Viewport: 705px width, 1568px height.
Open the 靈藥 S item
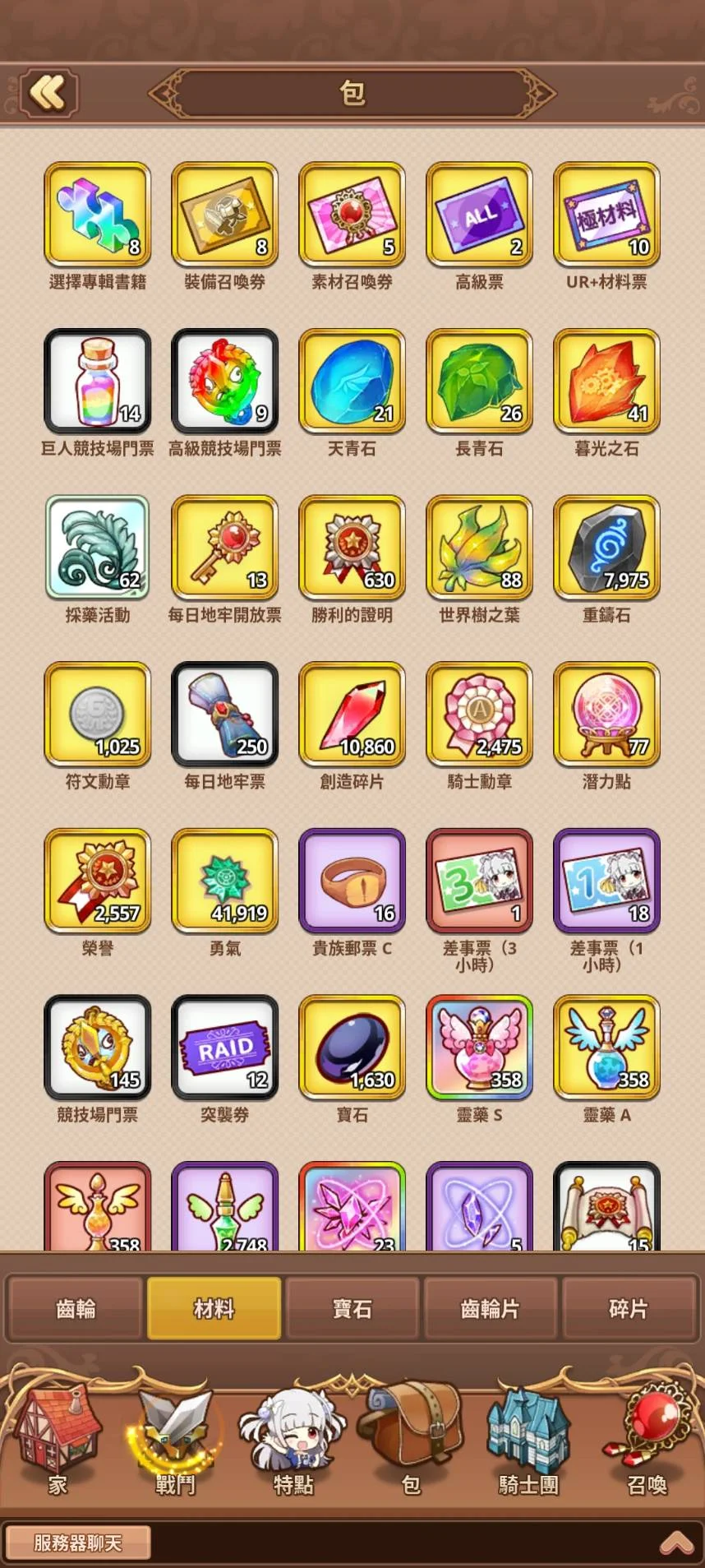click(479, 1048)
